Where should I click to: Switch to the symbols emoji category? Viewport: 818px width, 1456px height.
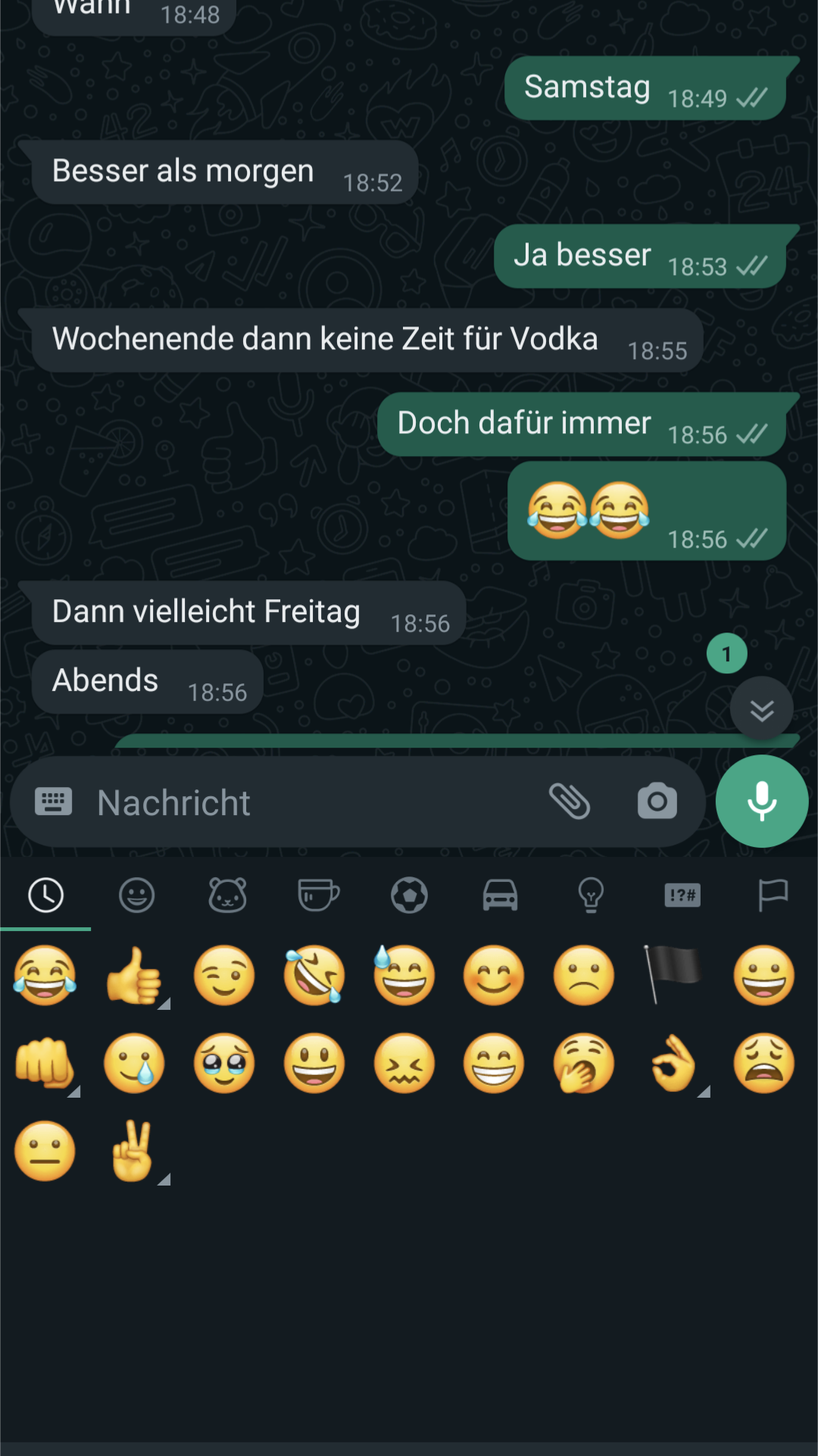coord(682,895)
